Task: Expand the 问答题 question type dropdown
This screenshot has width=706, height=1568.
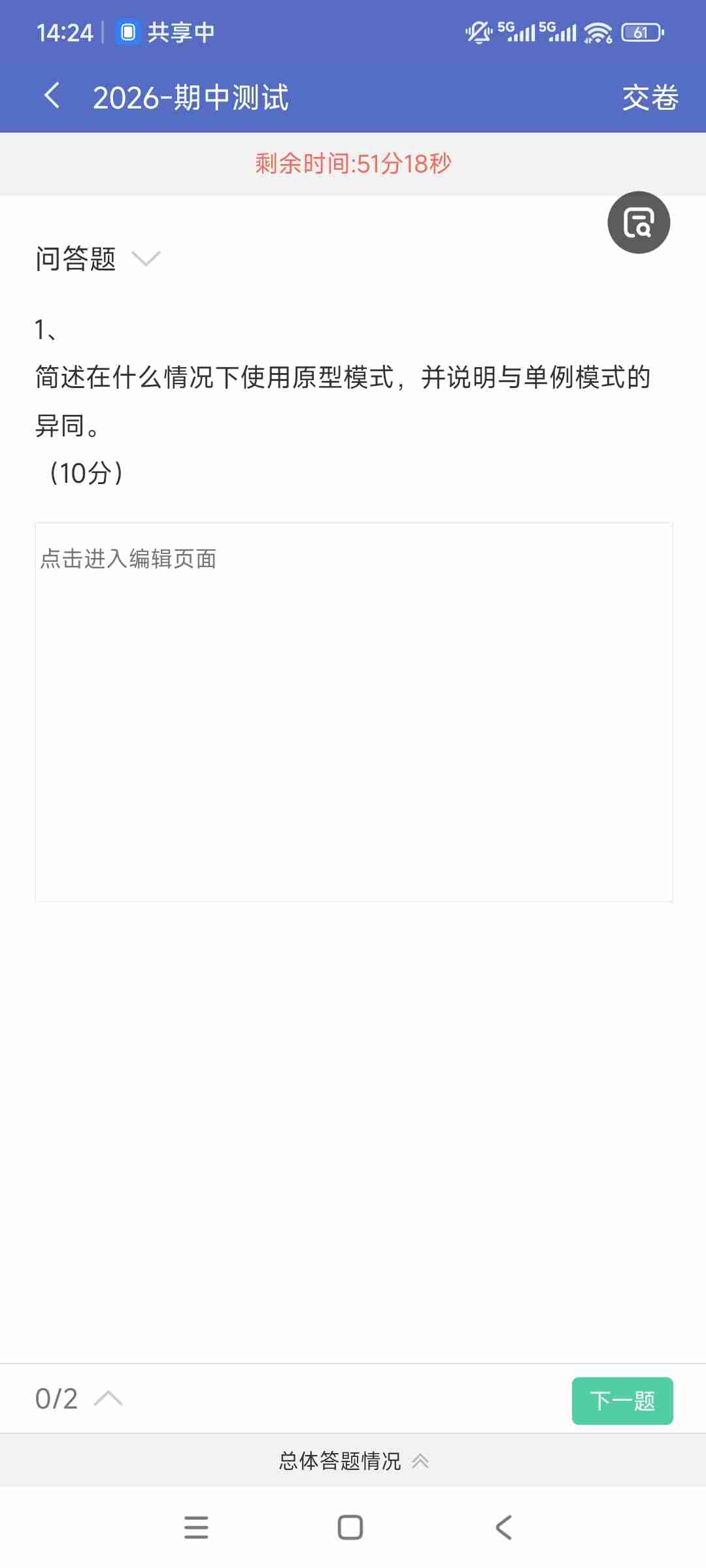Action: click(98, 259)
